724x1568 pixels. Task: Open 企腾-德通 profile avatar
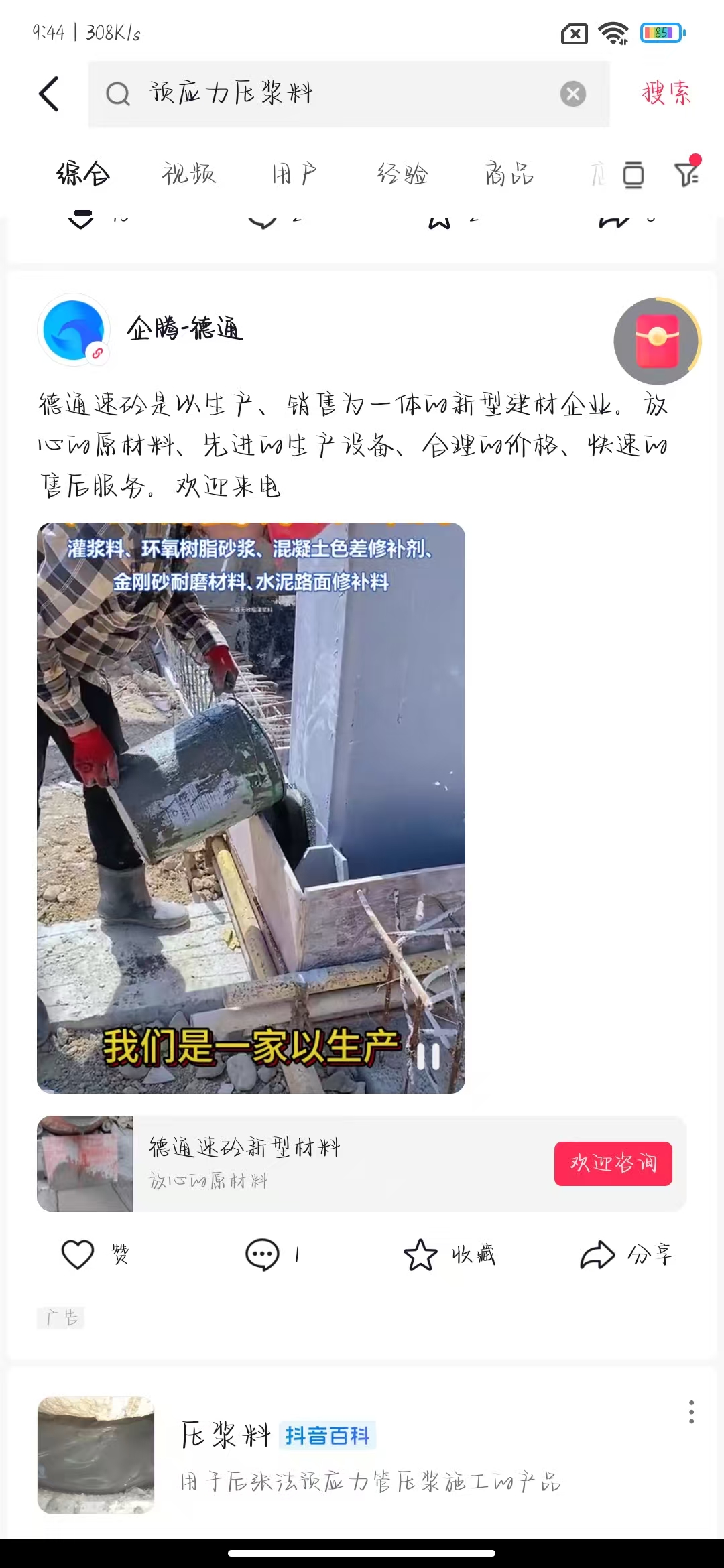tap(73, 330)
